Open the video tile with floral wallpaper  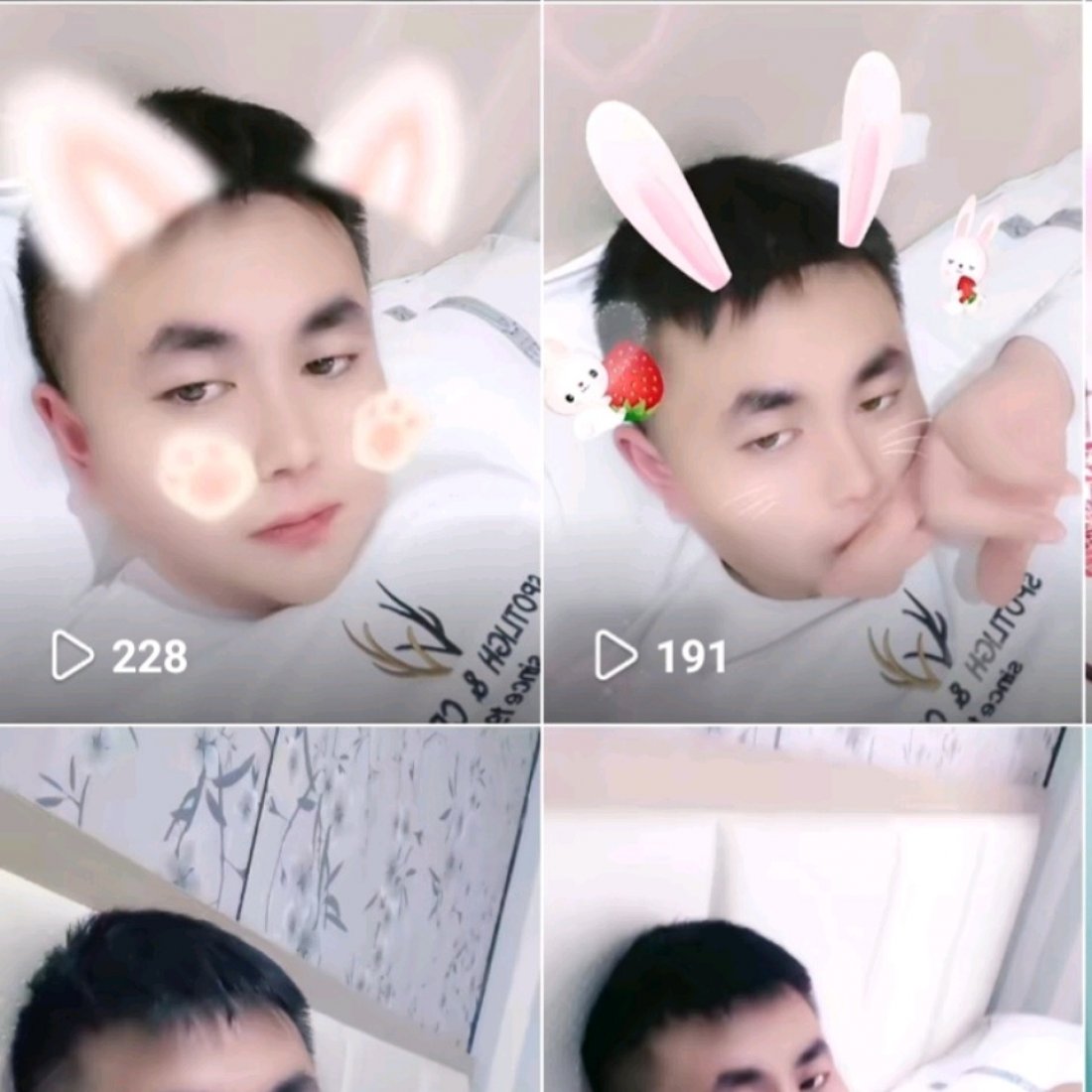pyautogui.click(x=270, y=908)
